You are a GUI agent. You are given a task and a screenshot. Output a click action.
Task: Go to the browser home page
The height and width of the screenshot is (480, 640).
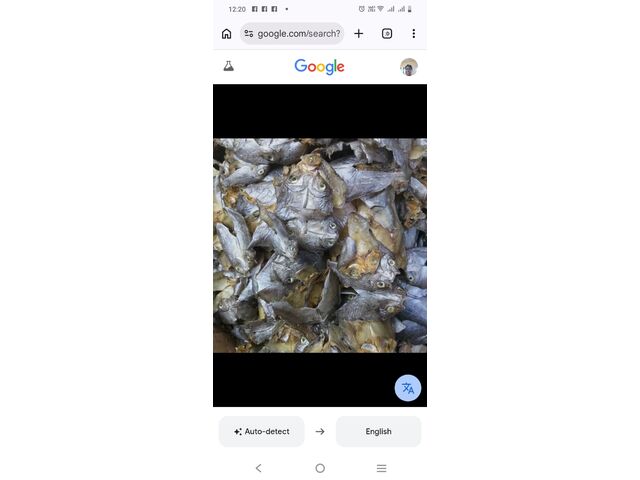[x=227, y=34]
